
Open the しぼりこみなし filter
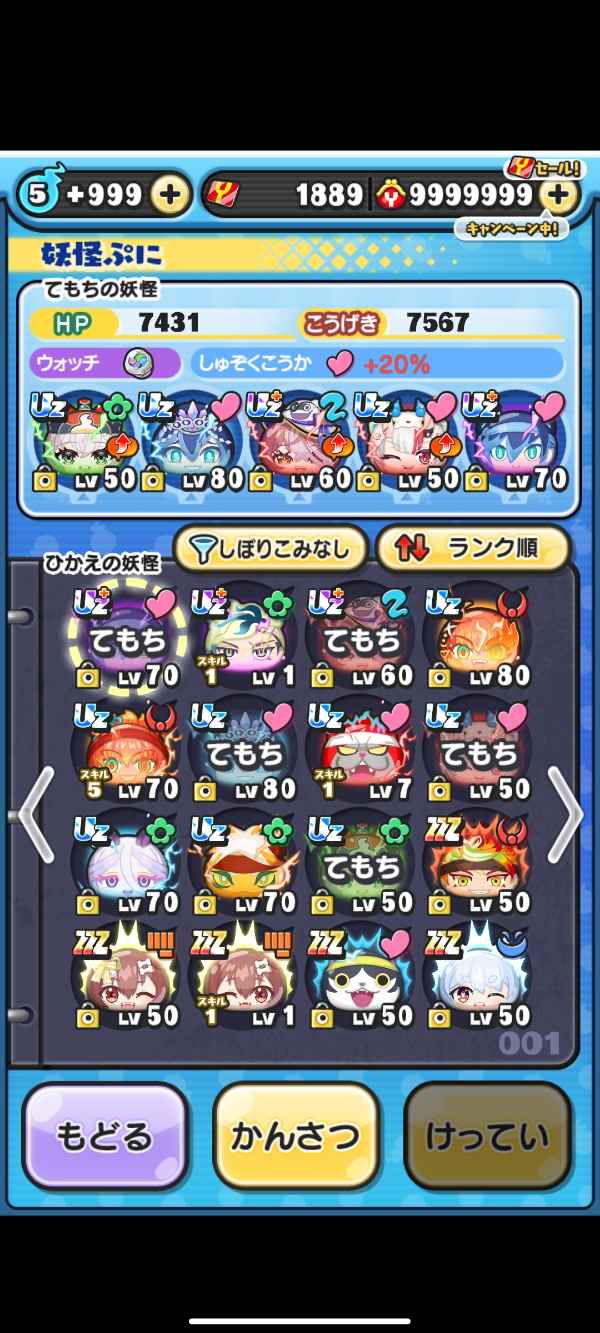272,547
